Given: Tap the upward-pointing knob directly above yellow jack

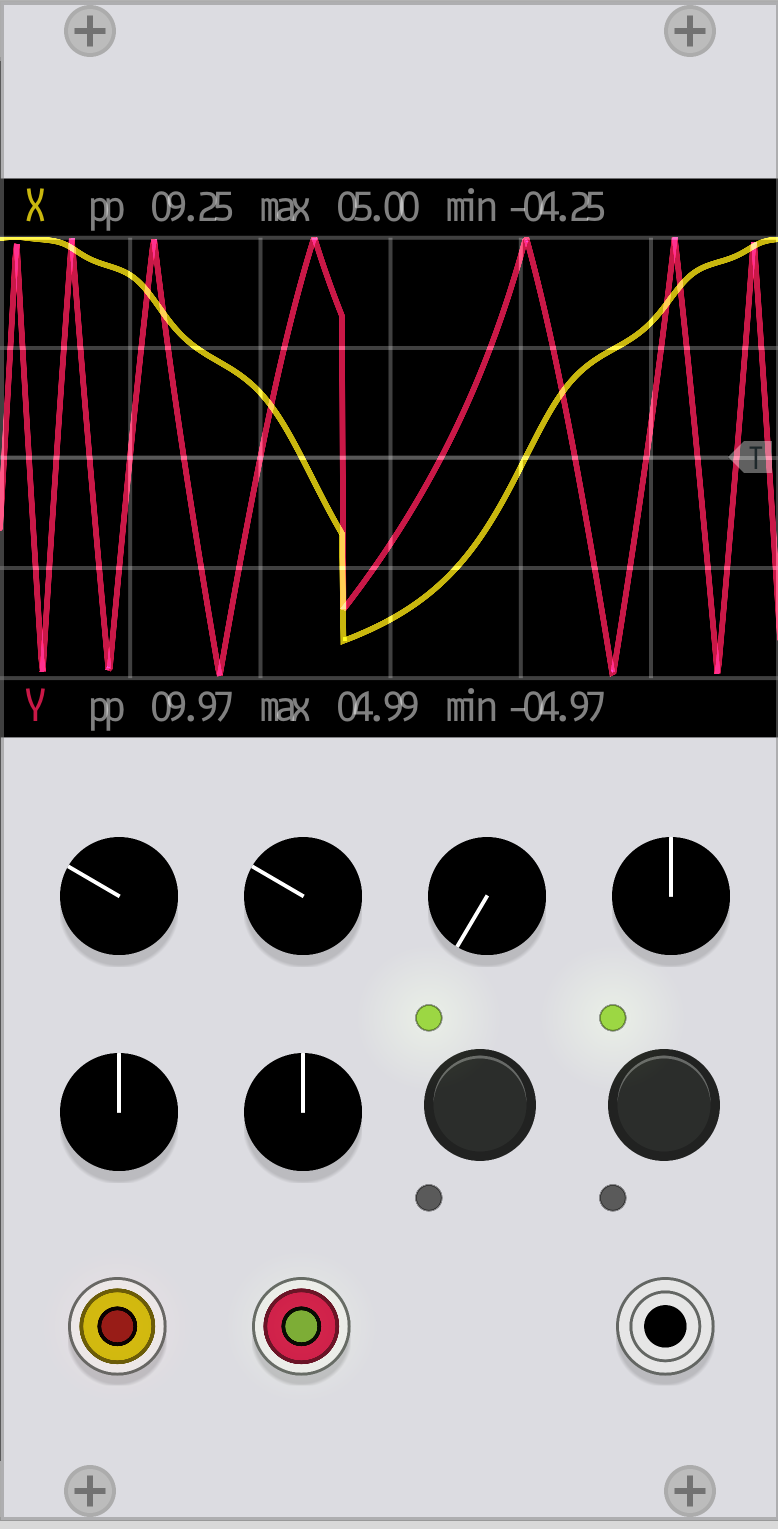Looking at the screenshot, I should (x=119, y=1112).
